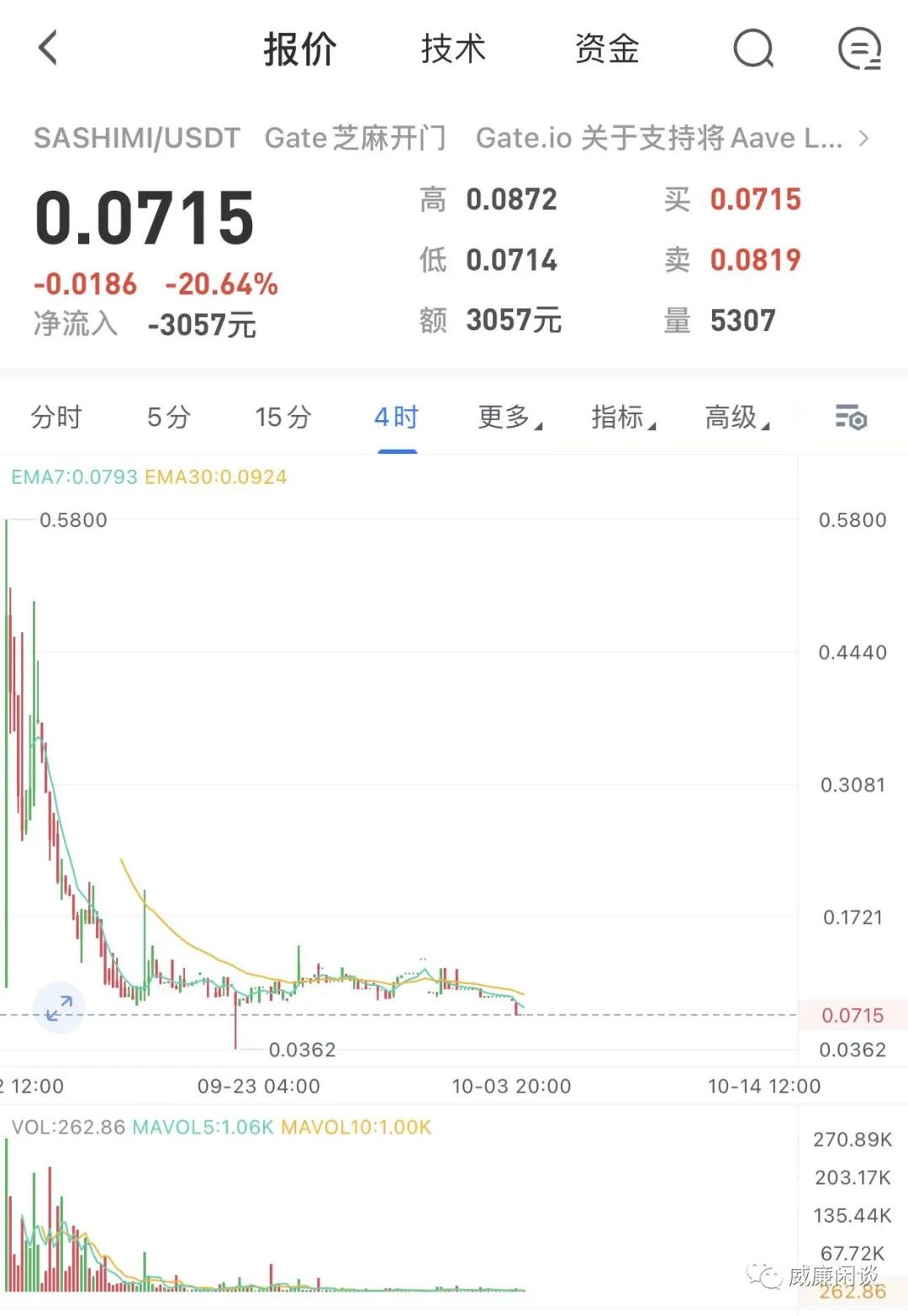This screenshot has height=1316, width=908.
Task: Tap the Gate 芝麻开门 exchange label
Action: tap(356, 138)
